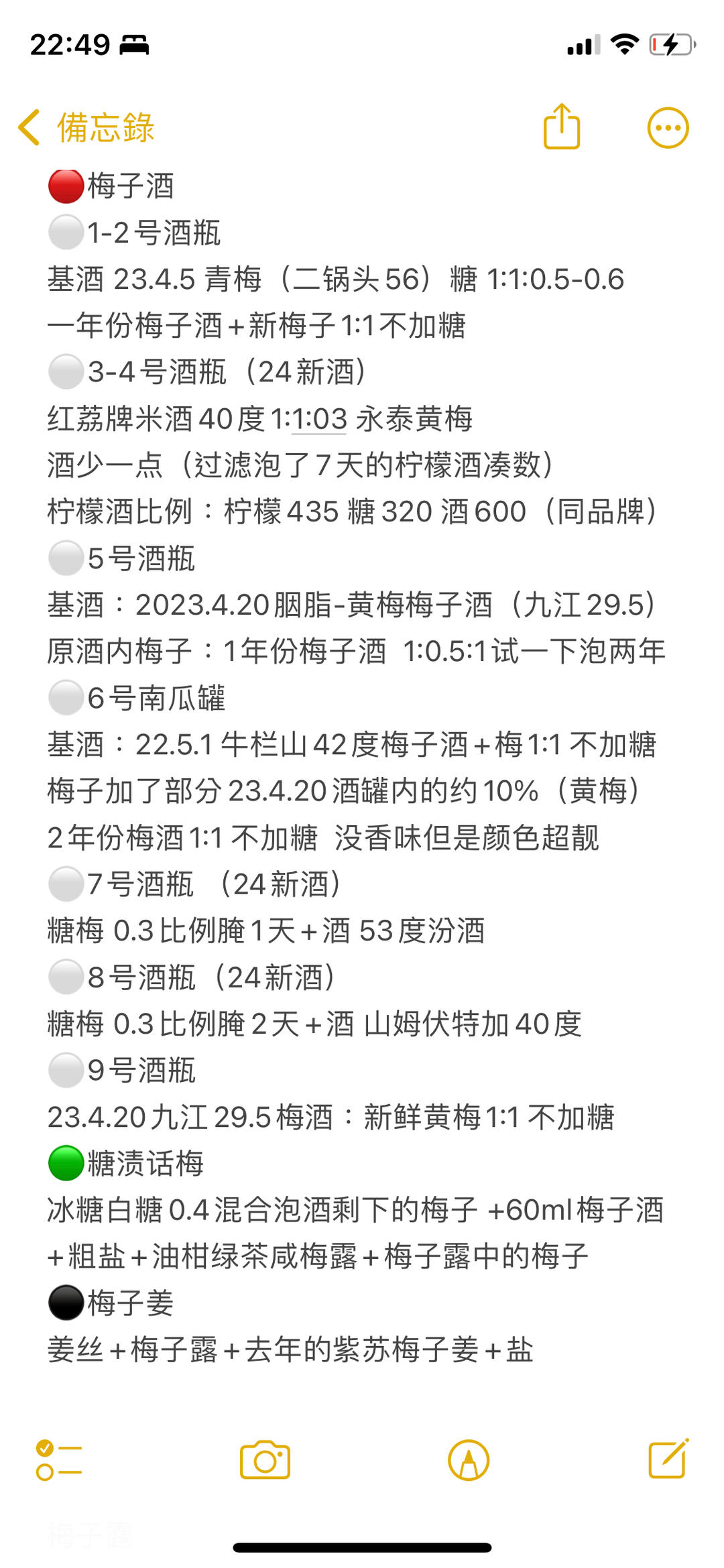The height and width of the screenshot is (1568, 724).
Task: Tap the ellipsis More options icon
Action: [668, 127]
